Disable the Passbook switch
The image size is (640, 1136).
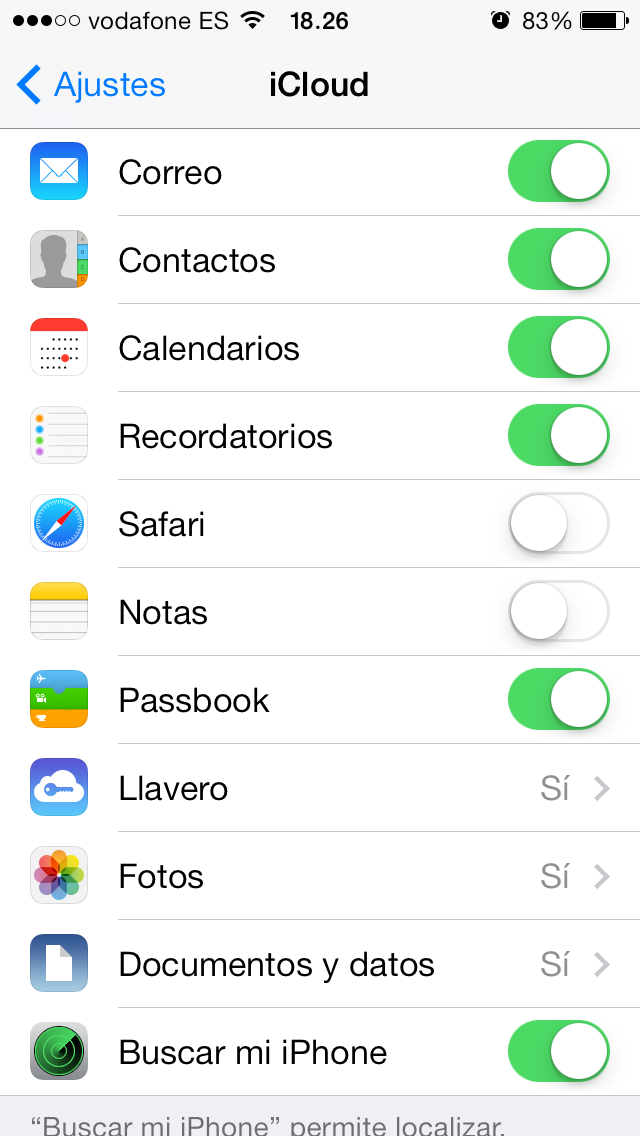[x=558, y=700]
